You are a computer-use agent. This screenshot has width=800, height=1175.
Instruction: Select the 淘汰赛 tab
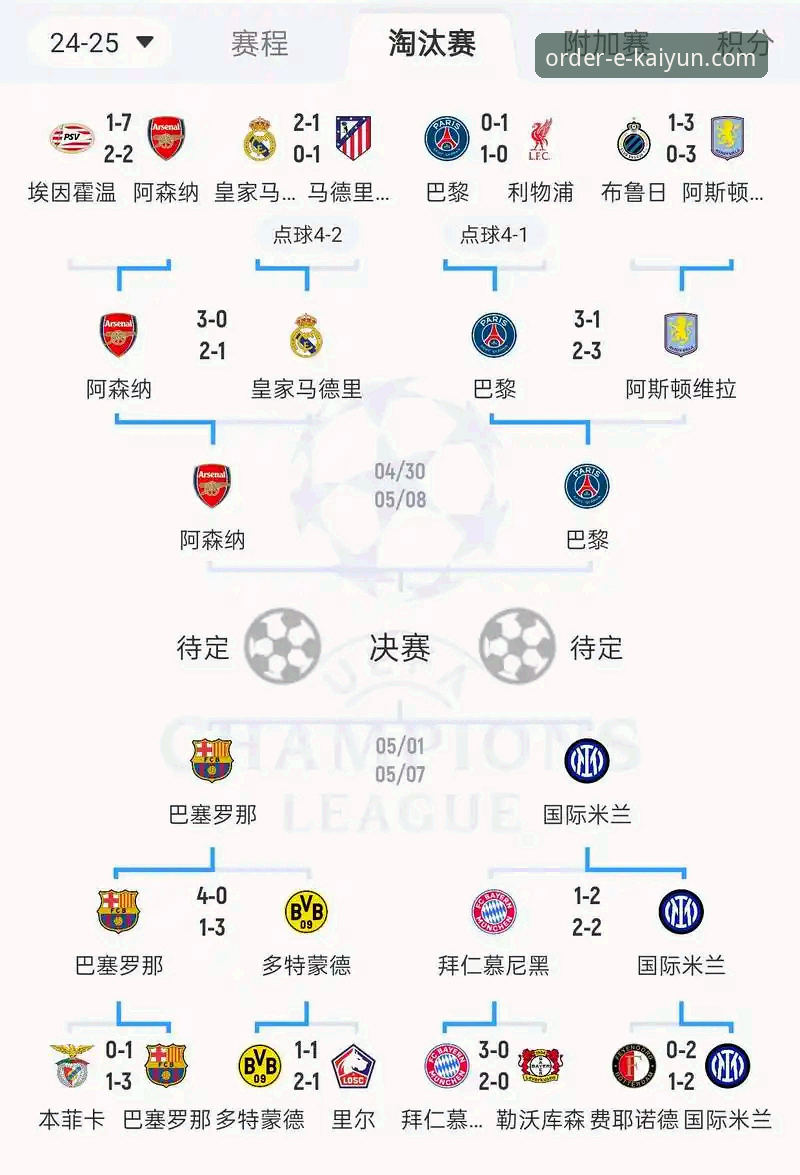[x=431, y=43]
